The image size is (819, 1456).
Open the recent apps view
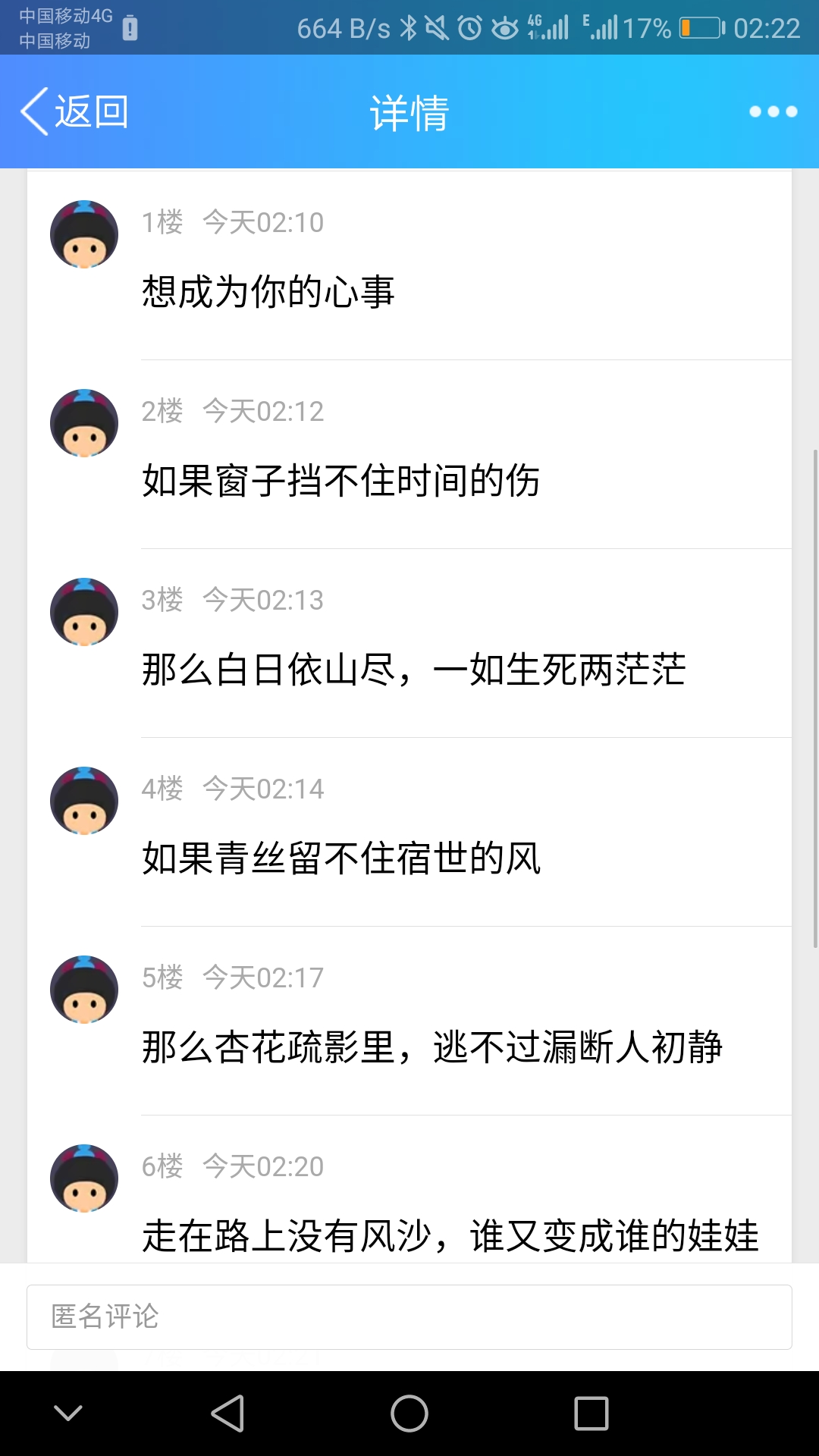pyautogui.click(x=591, y=1414)
